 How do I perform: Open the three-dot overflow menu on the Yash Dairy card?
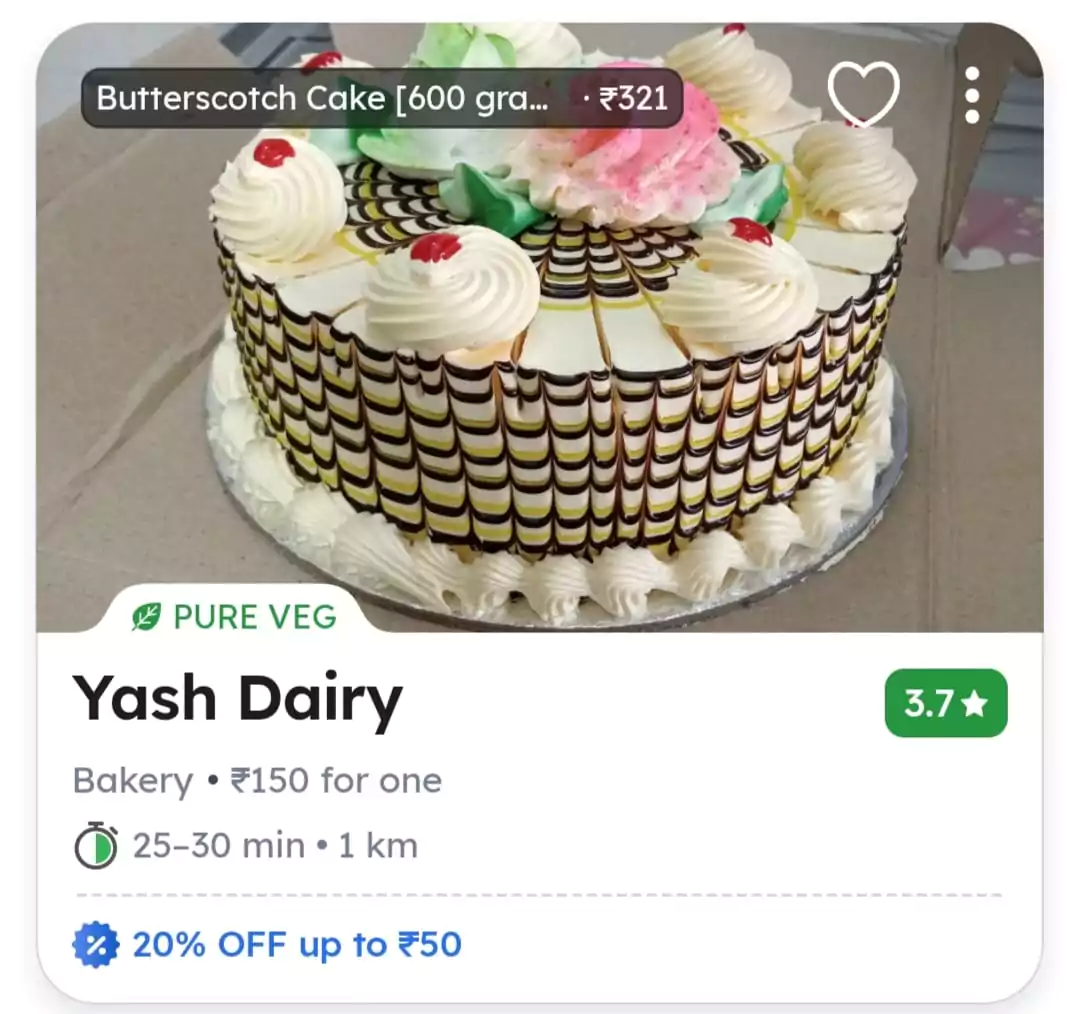coord(972,96)
